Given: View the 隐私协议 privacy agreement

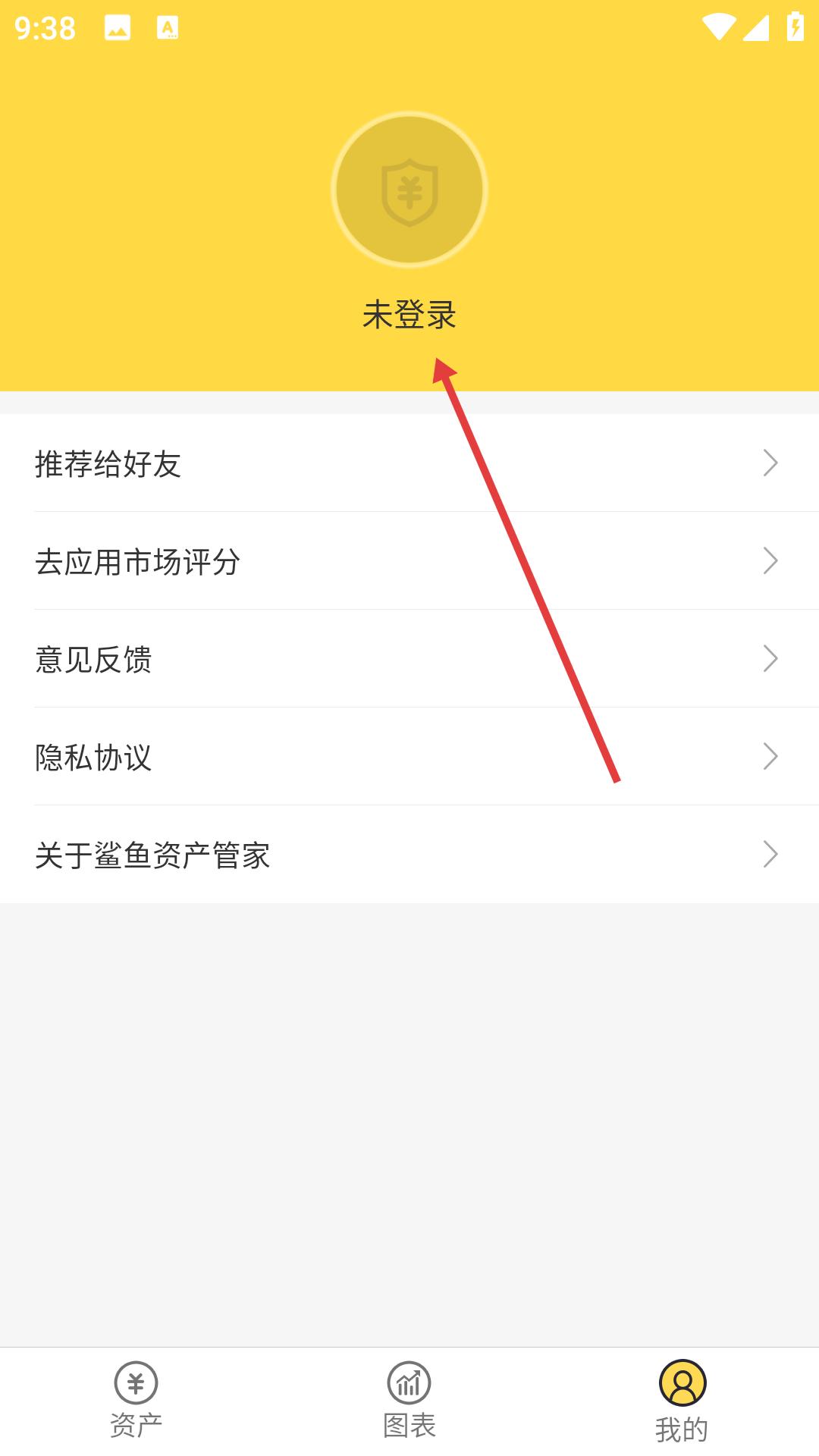Looking at the screenshot, I should 409,756.
